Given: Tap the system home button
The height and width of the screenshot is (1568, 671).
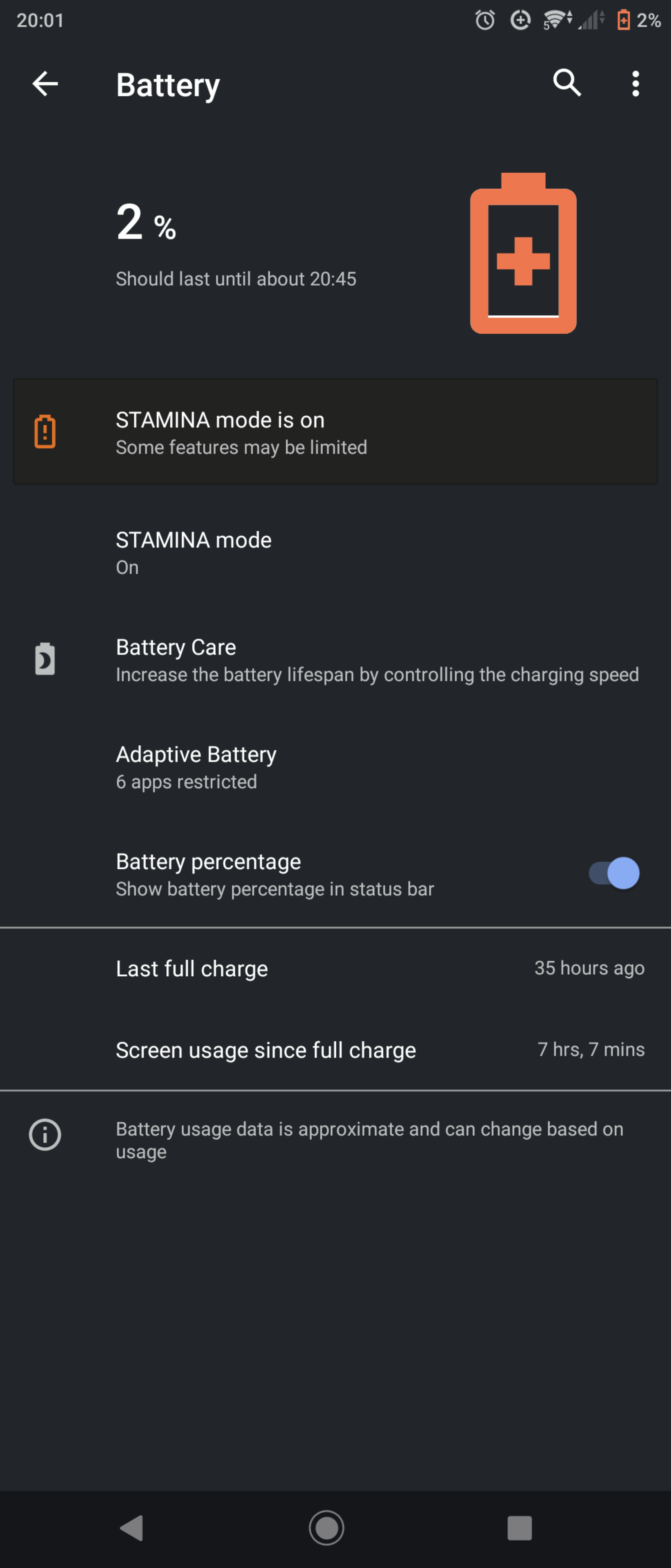Looking at the screenshot, I should pyautogui.click(x=327, y=1527).
